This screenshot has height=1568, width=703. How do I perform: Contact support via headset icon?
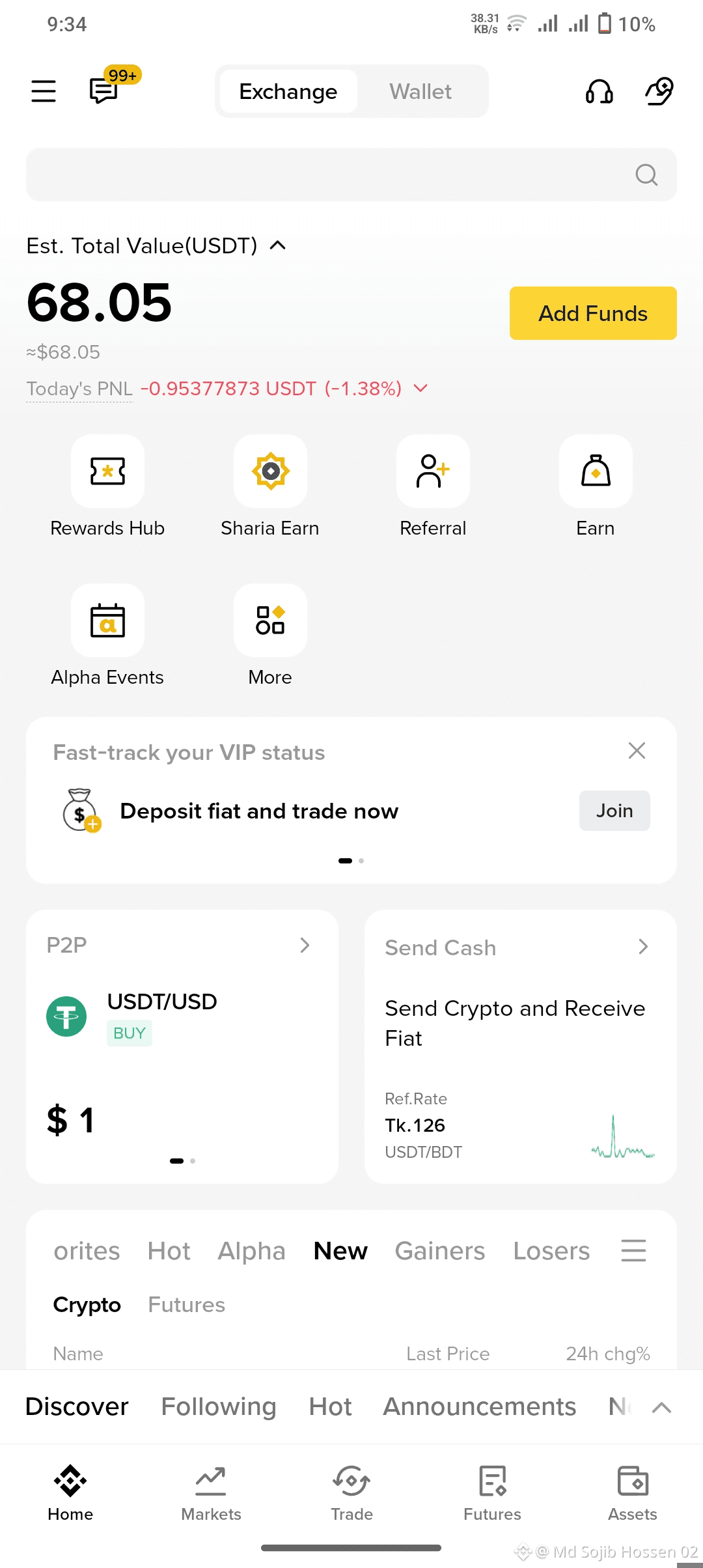point(600,91)
